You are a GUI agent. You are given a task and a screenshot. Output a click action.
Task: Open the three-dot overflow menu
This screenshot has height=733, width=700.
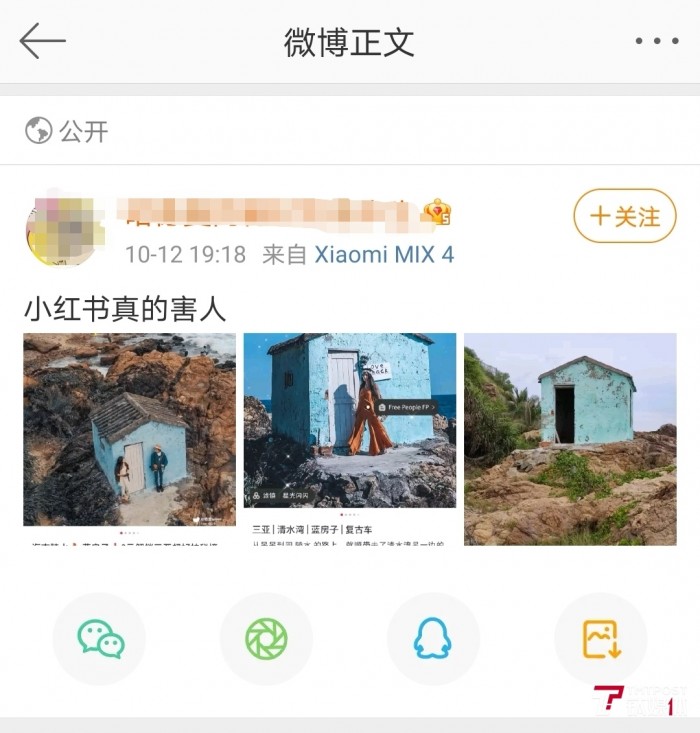(656, 41)
